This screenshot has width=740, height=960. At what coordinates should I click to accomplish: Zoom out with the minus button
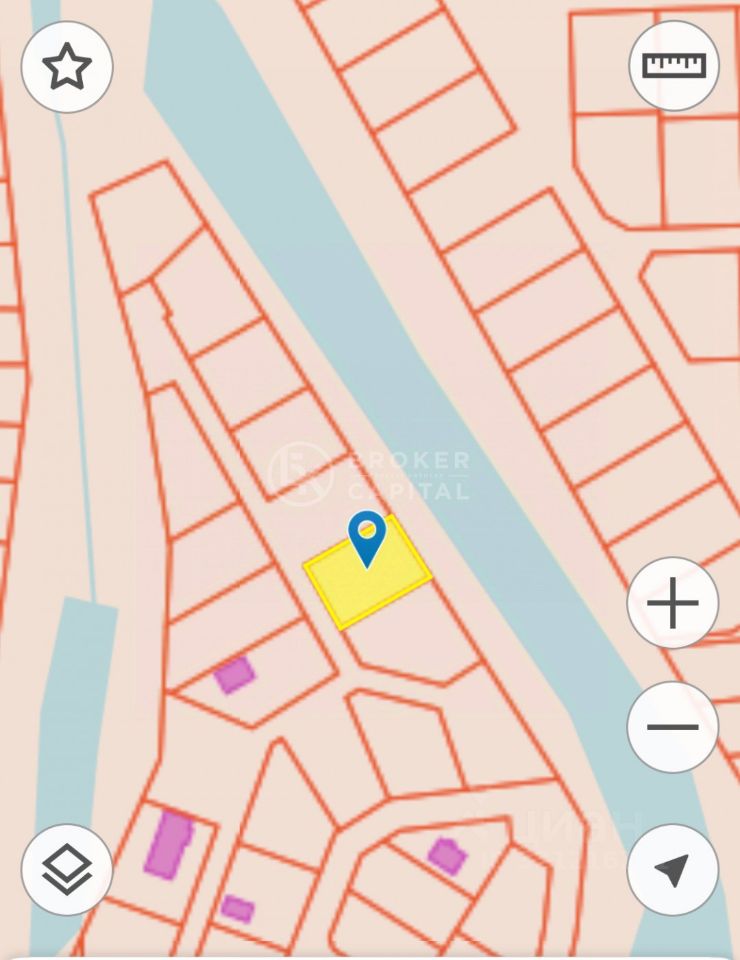(x=672, y=727)
